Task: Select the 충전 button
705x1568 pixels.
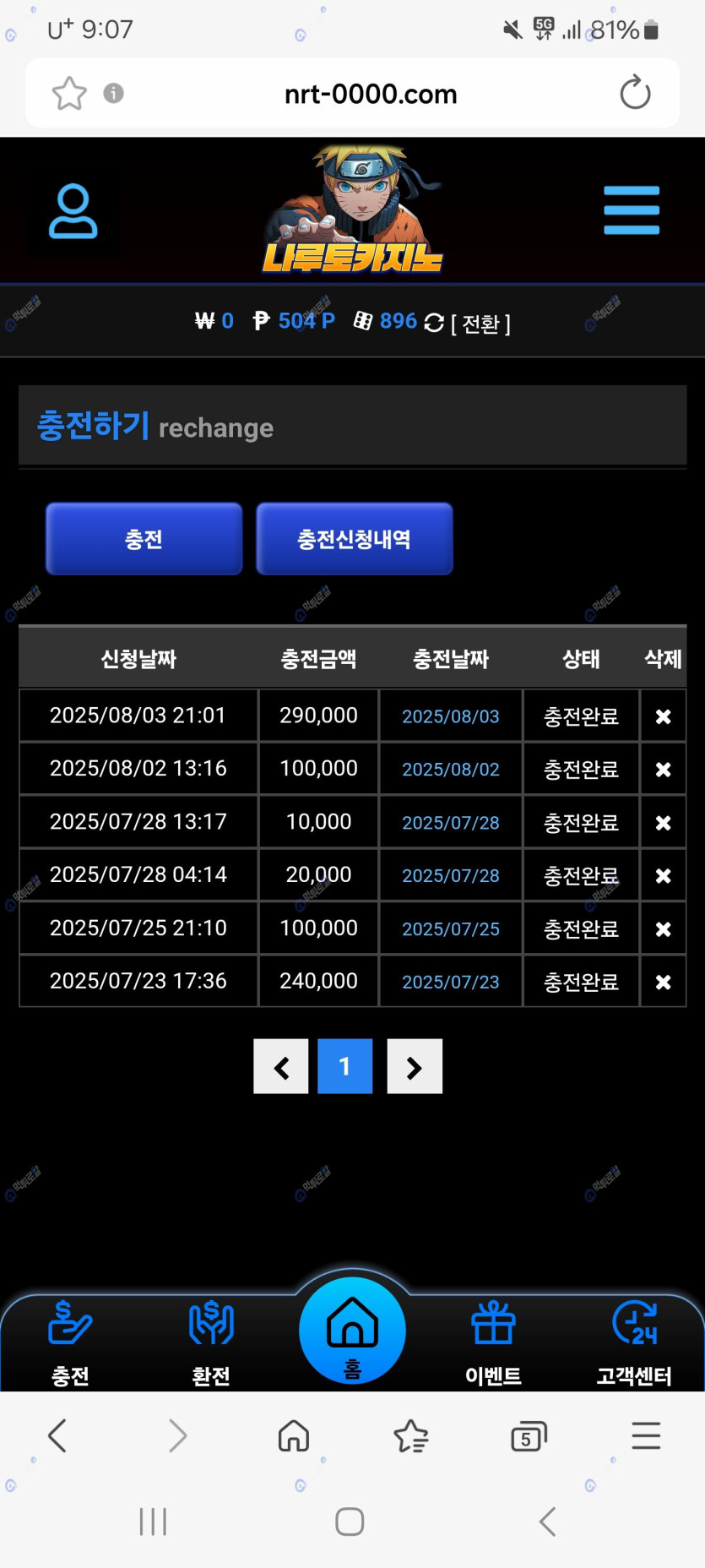Action: click(x=144, y=539)
